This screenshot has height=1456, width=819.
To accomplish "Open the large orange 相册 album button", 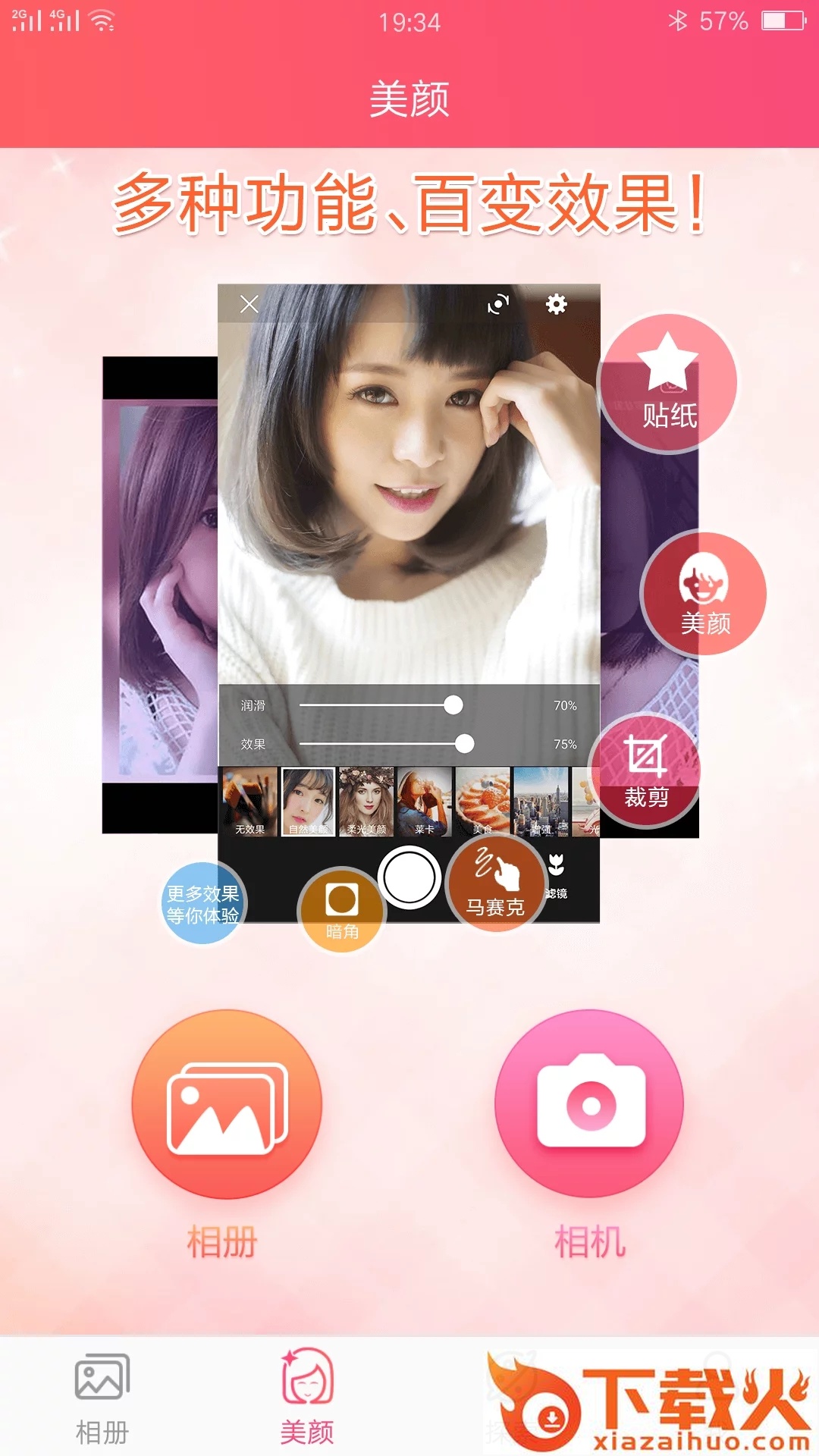I will pyautogui.click(x=227, y=1103).
